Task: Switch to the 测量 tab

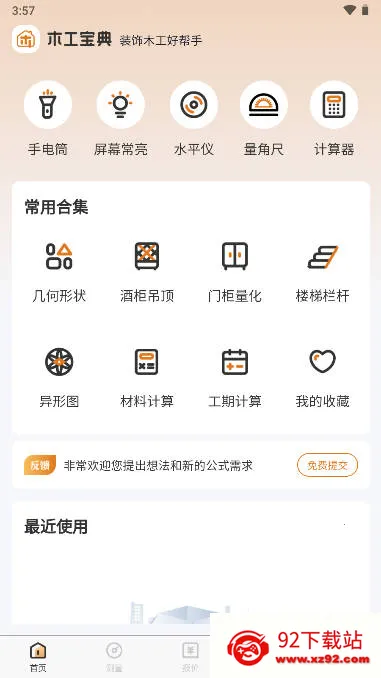Action: click(x=114, y=657)
